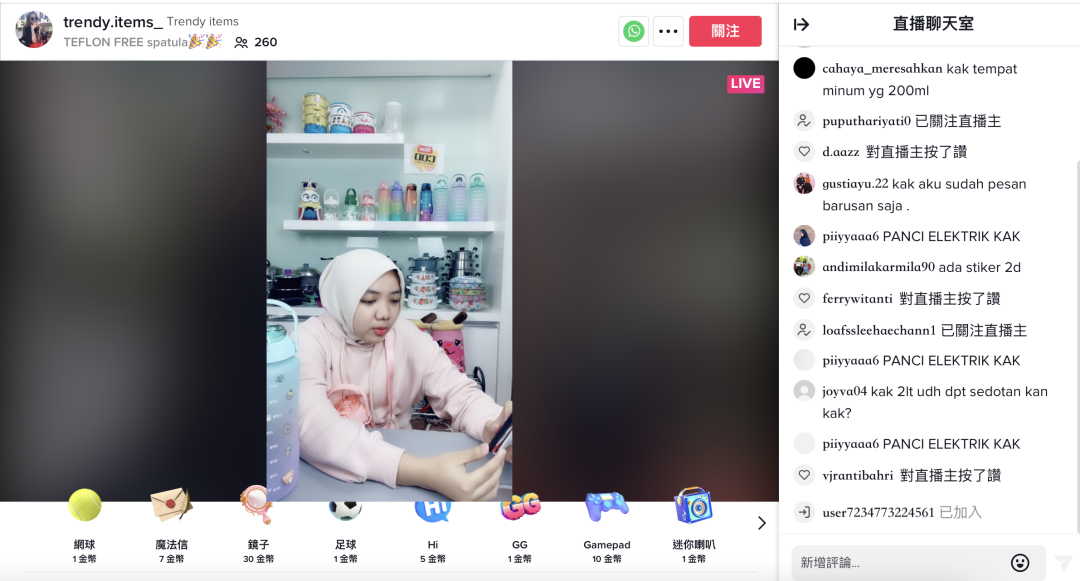Send the comment with the arrow icon
Image resolution: width=1080 pixels, height=581 pixels.
tap(1062, 563)
